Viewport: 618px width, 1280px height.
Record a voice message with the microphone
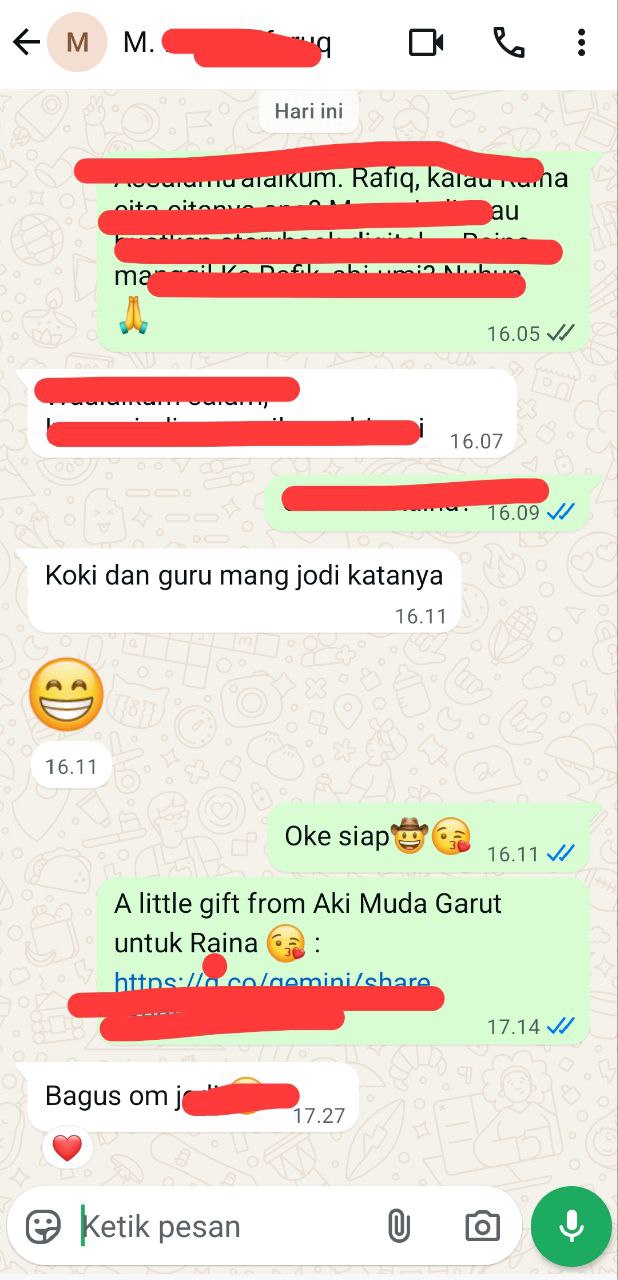[571, 1226]
